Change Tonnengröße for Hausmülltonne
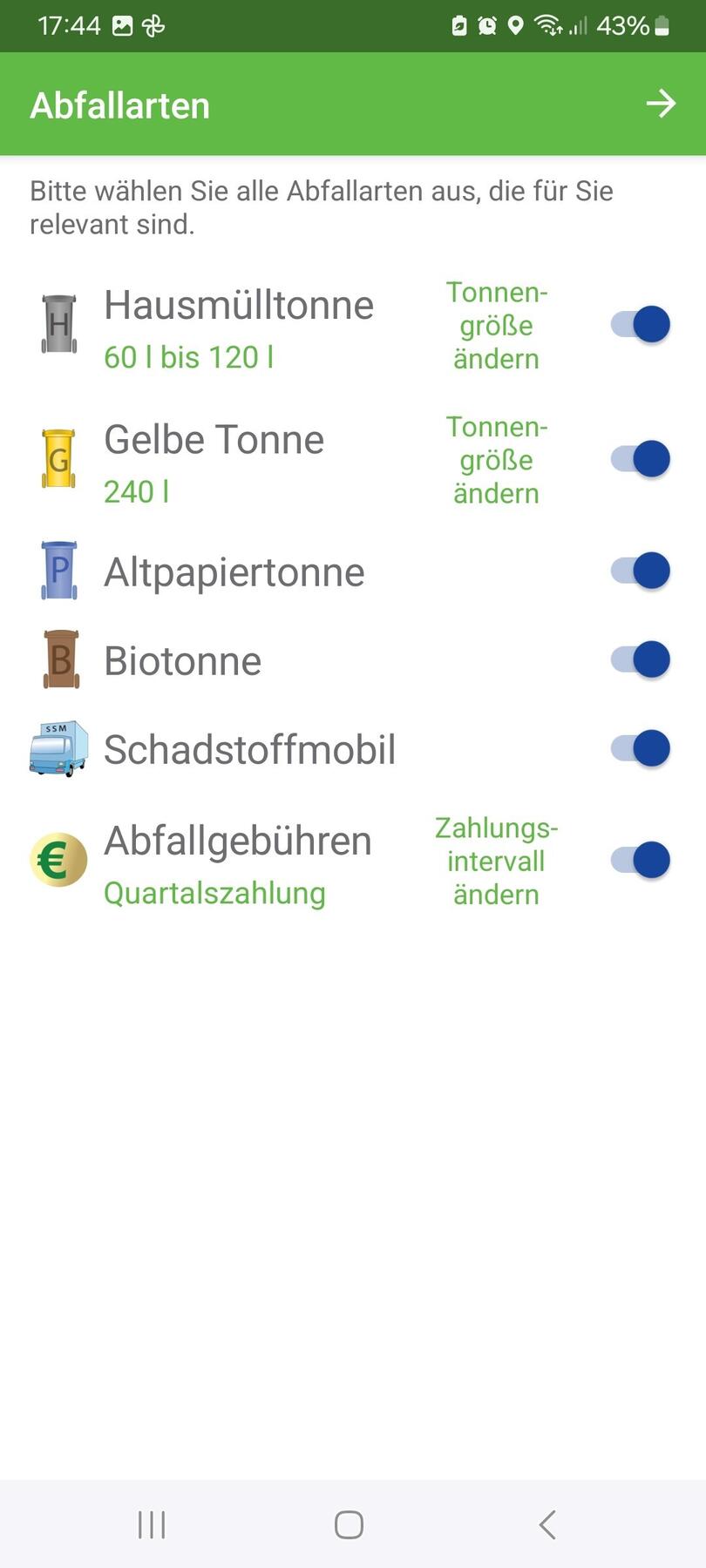Image resolution: width=706 pixels, height=1568 pixels. (x=496, y=326)
